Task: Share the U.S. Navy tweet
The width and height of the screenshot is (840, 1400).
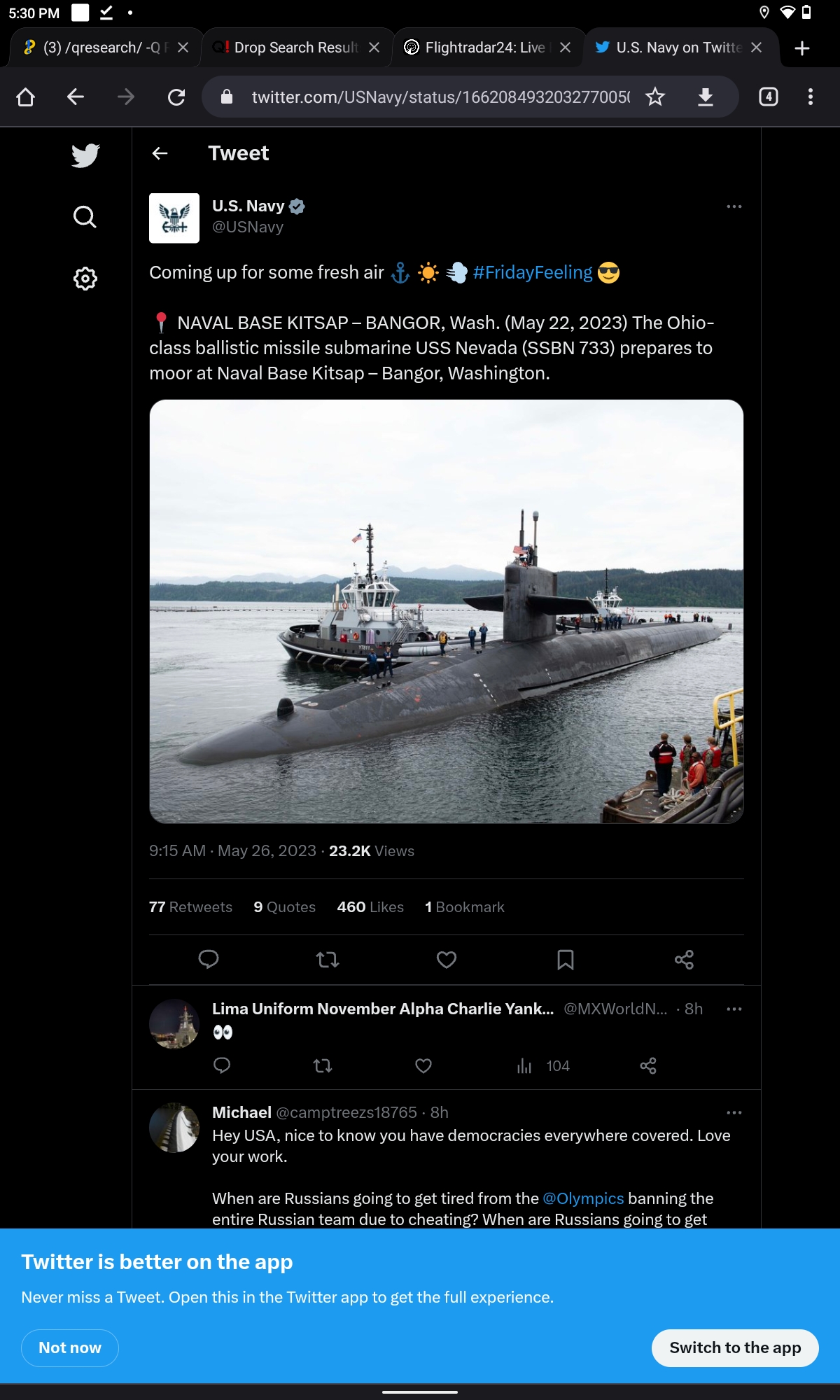Action: (x=684, y=959)
